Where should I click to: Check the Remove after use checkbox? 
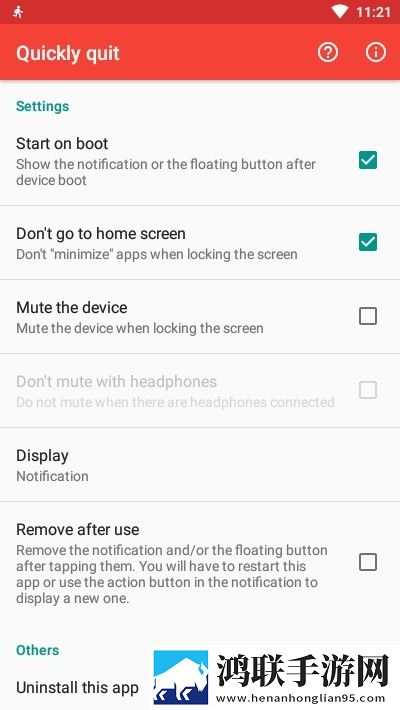pos(367,562)
